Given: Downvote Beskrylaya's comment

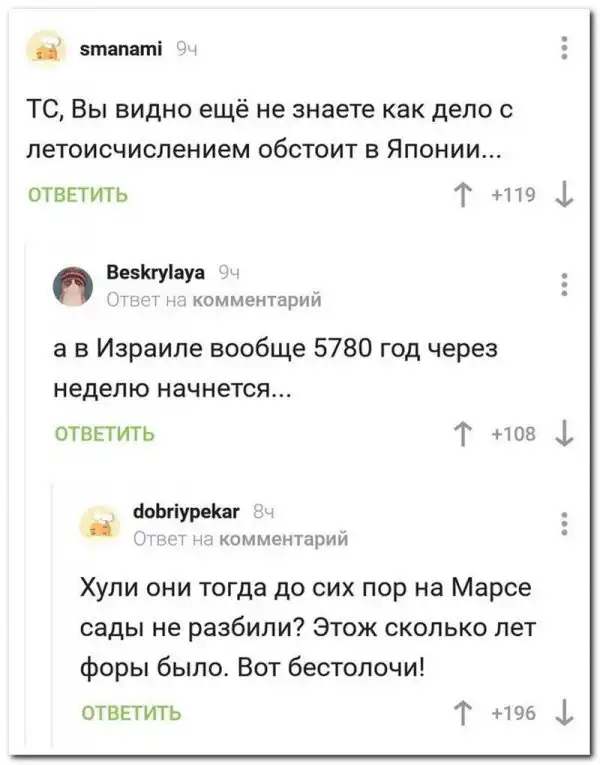Looking at the screenshot, I should coord(567,433).
